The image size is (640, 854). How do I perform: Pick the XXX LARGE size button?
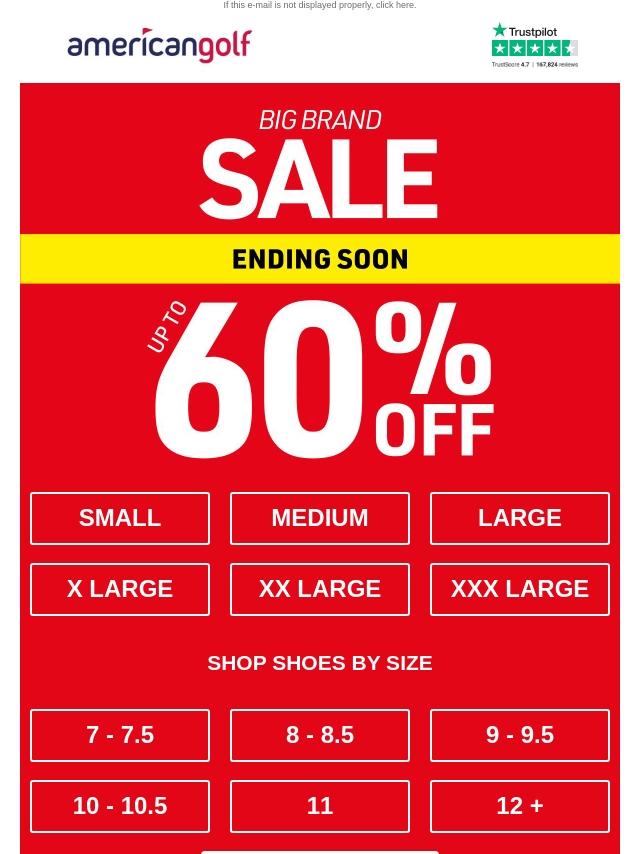(x=520, y=589)
